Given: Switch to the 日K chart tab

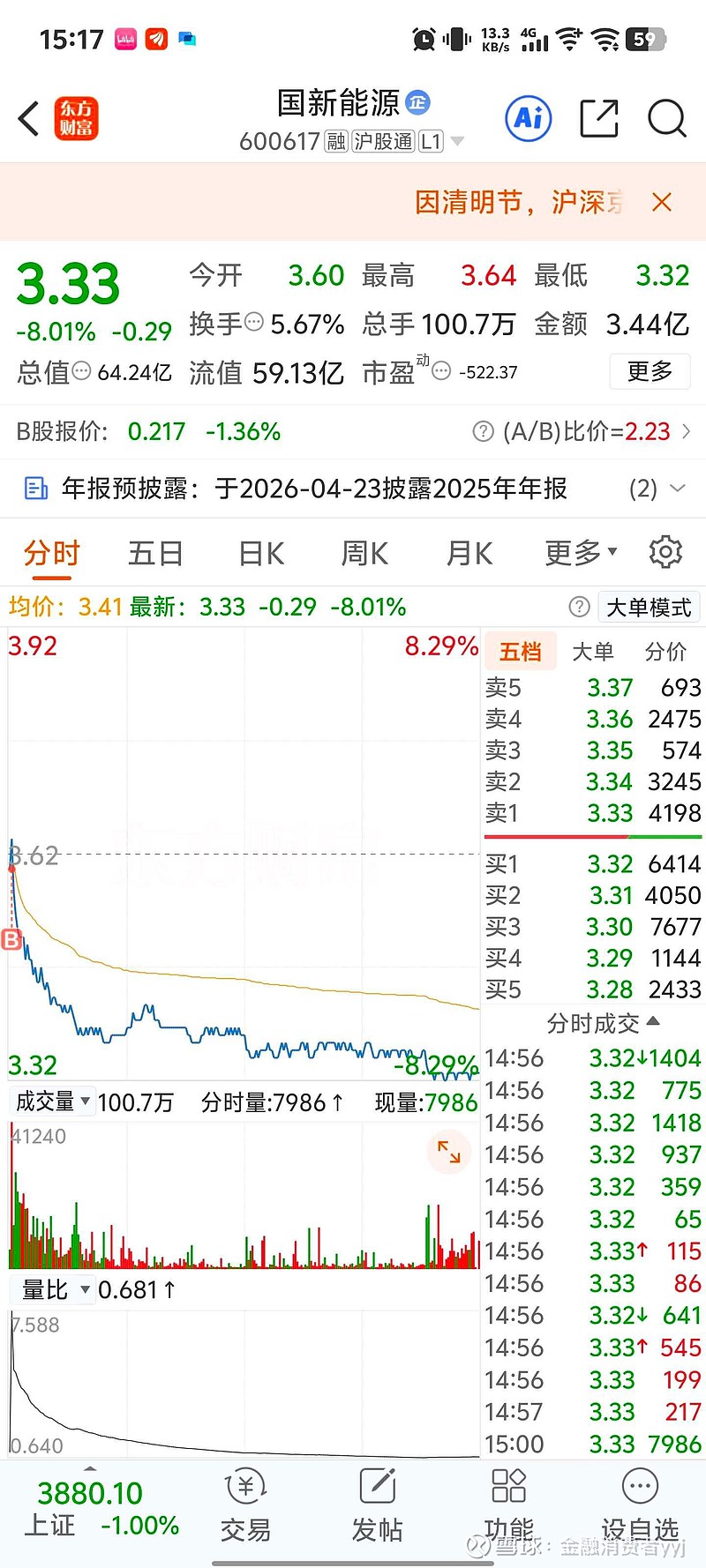Looking at the screenshot, I should 259,553.
